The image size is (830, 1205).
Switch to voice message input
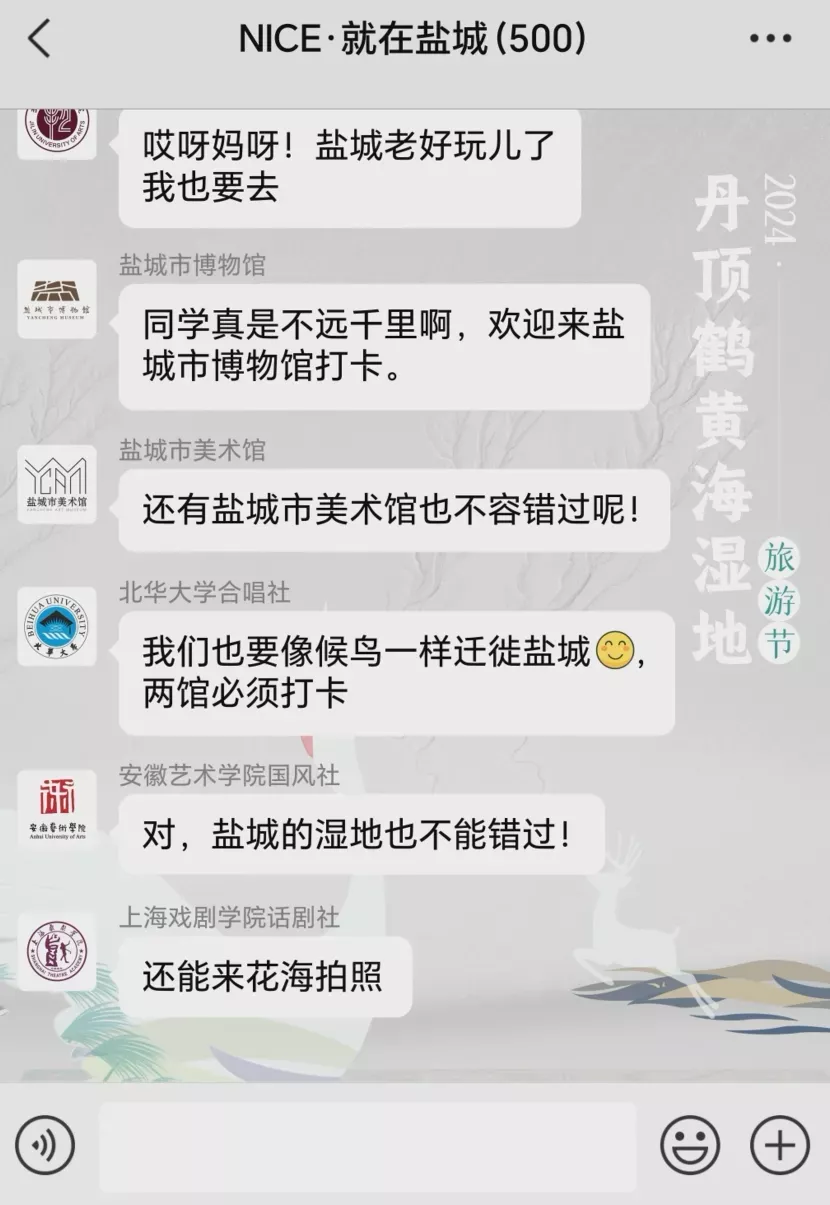[x=45, y=1145]
